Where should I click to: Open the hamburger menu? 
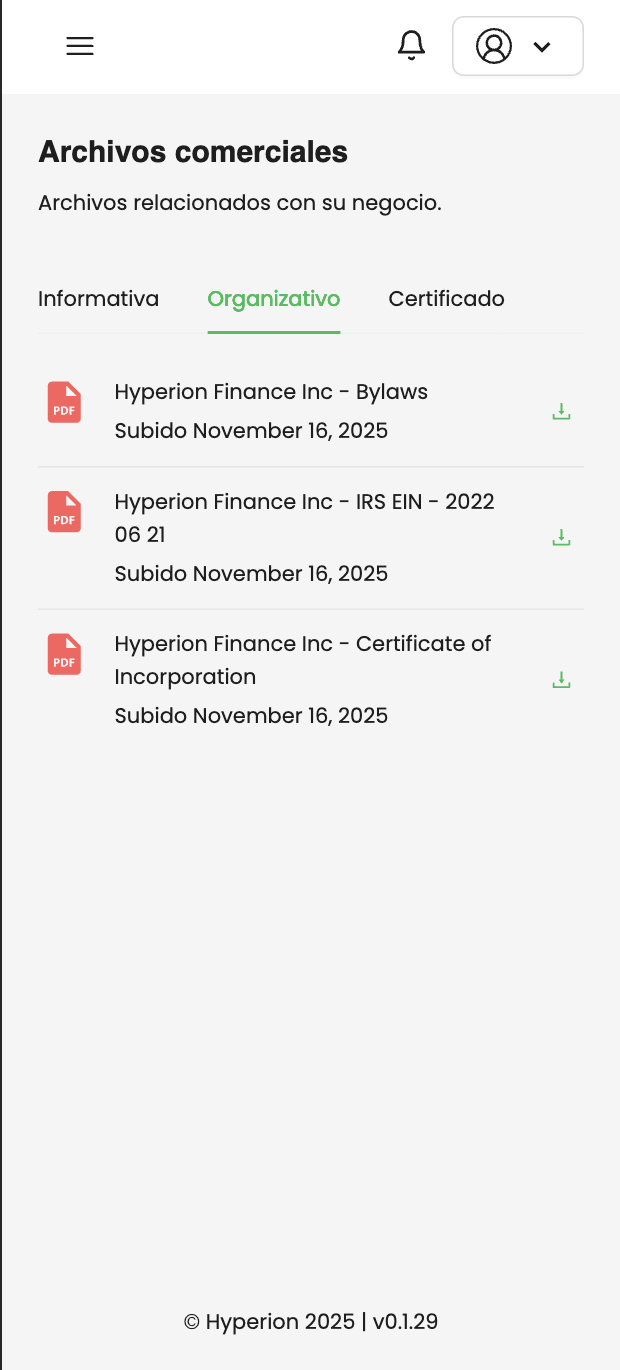tap(80, 46)
